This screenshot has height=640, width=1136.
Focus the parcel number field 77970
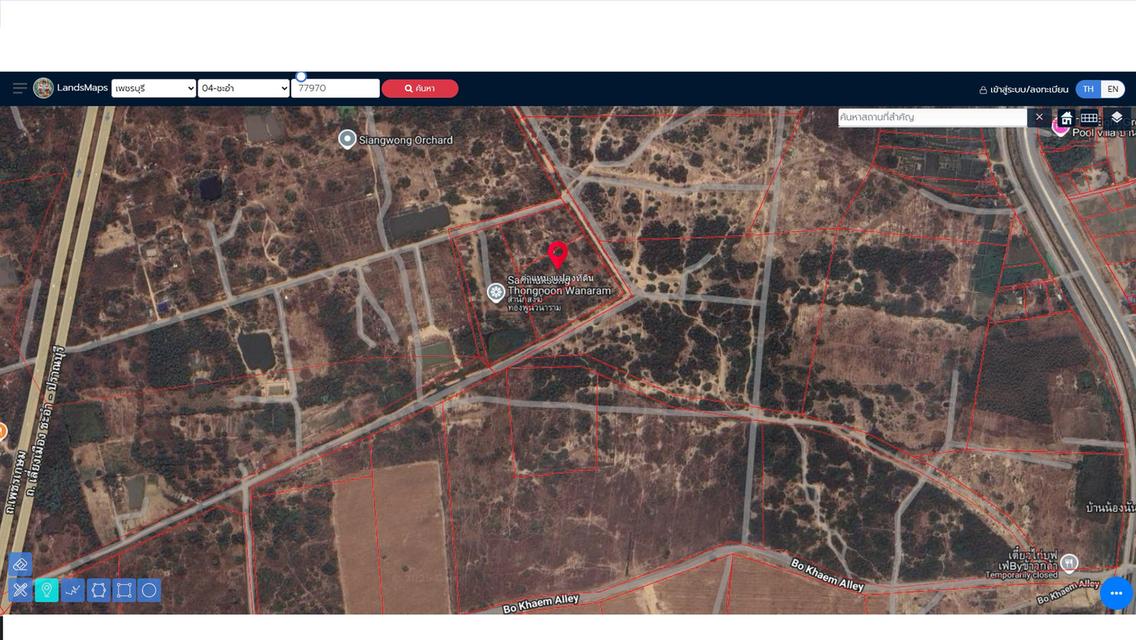pyautogui.click(x=335, y=88)
